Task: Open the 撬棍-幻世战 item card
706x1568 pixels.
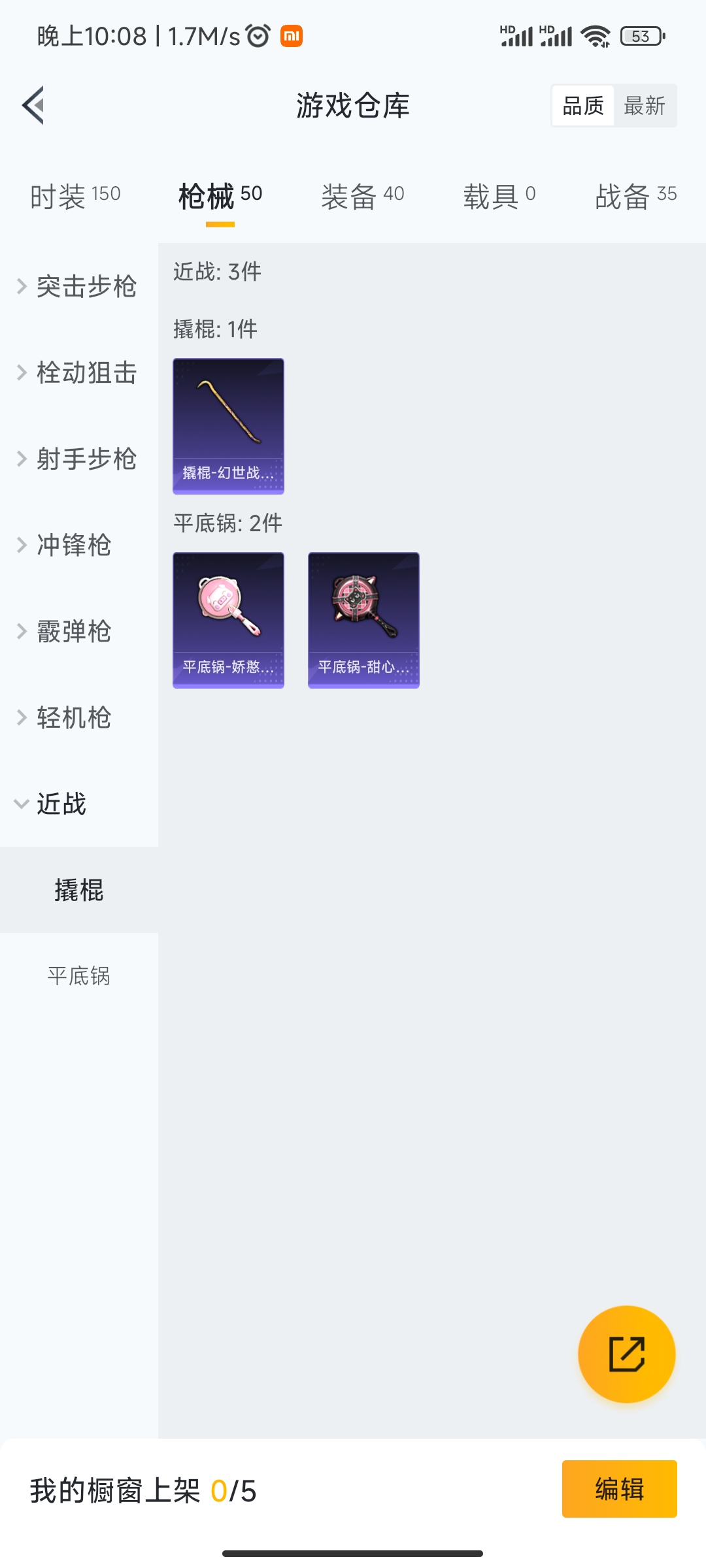Action: coord(228,426)
